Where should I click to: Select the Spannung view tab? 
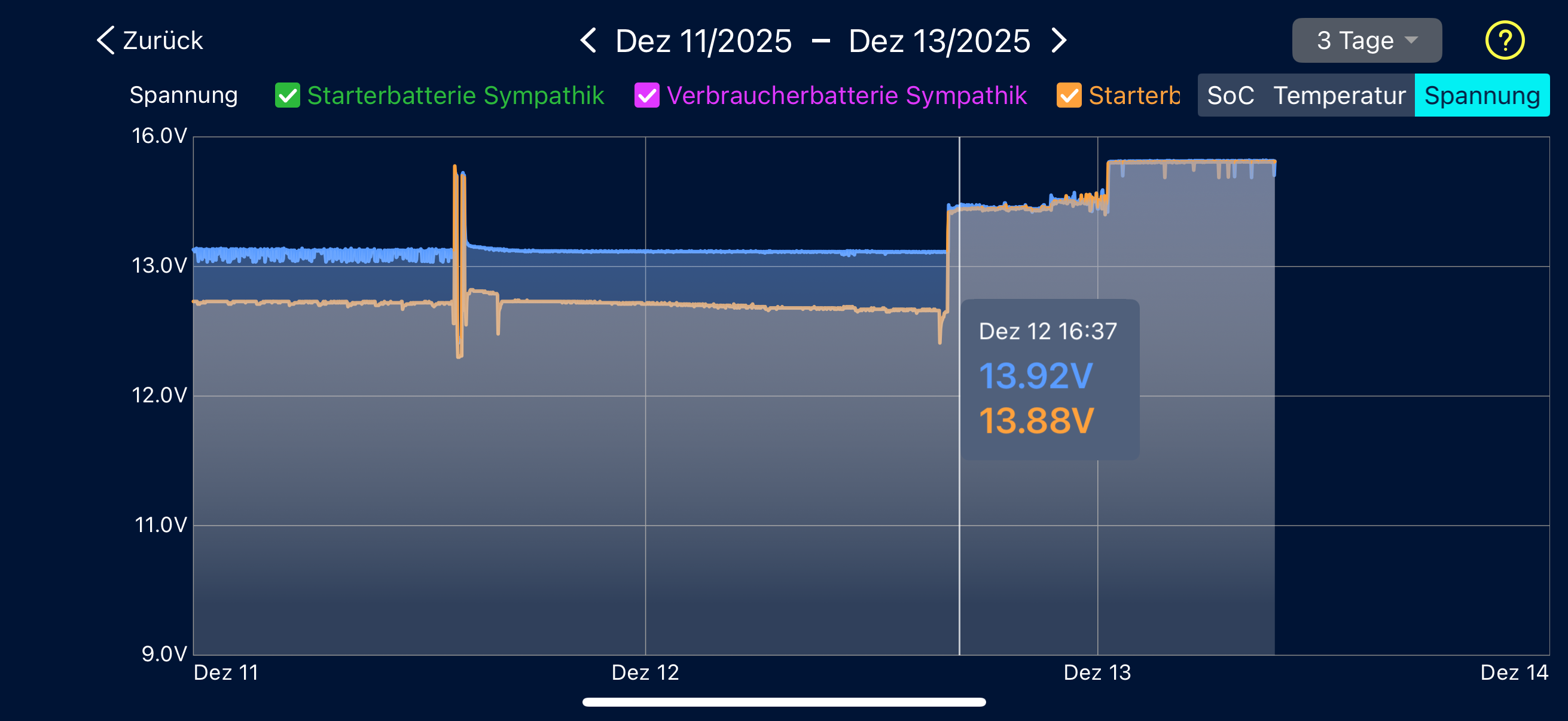[1481, 96]
